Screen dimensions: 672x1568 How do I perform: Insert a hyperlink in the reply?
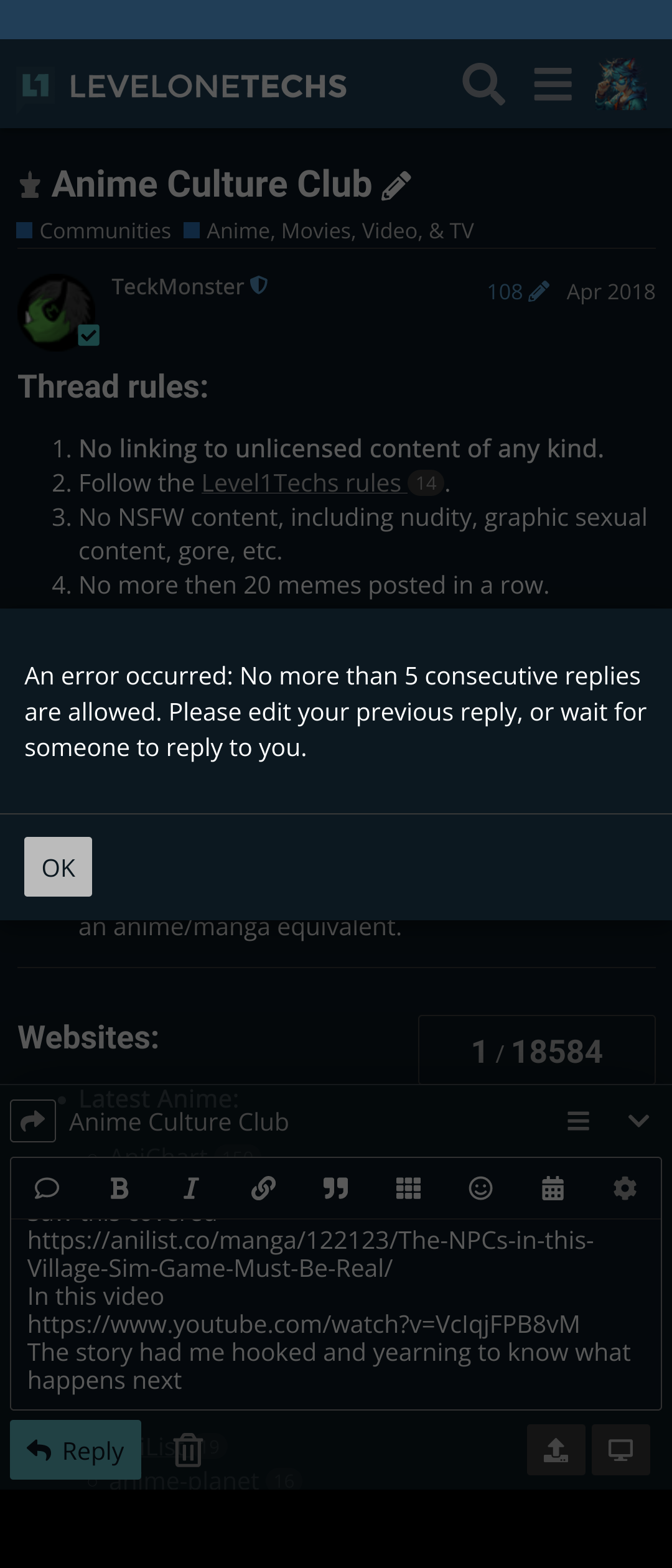click(263, 1188)
